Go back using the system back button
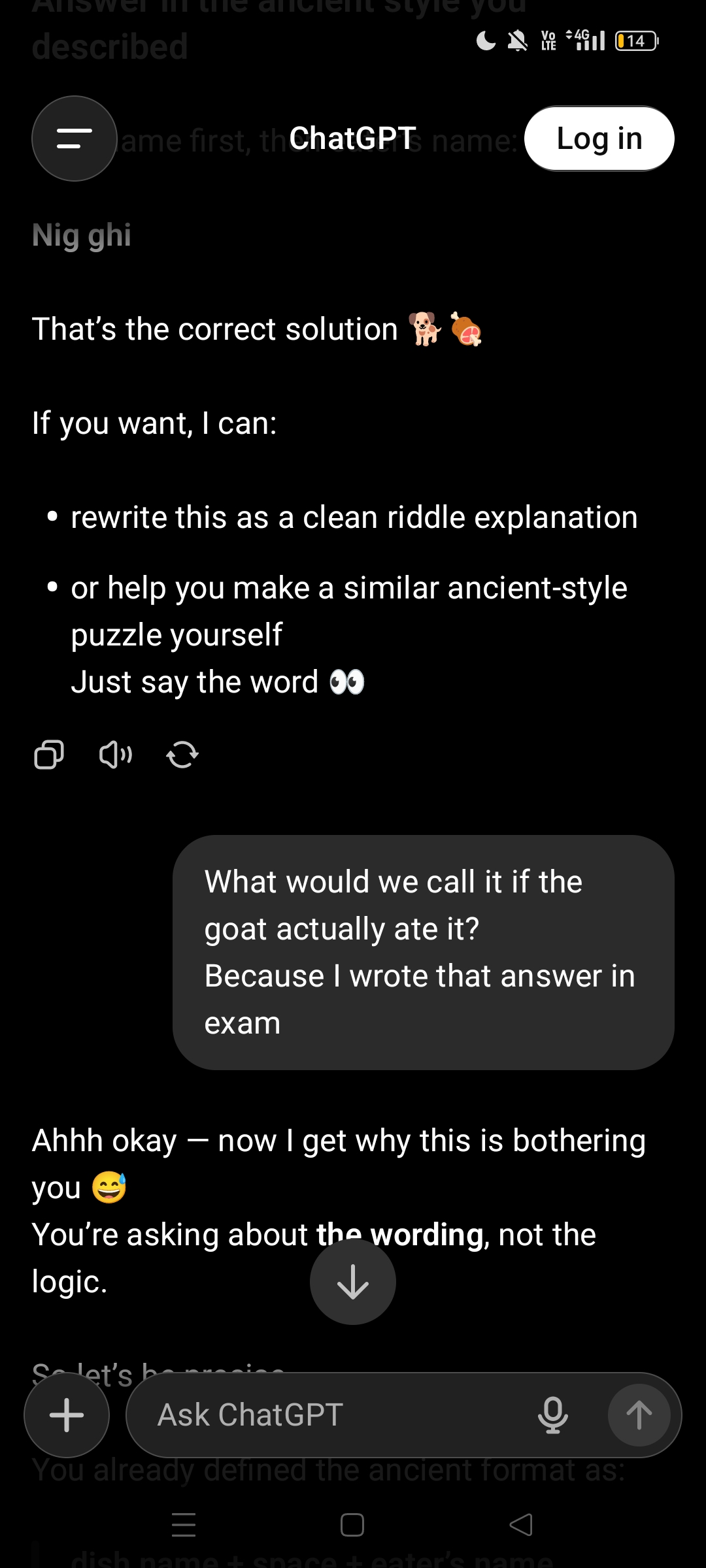Screen dimensions: 706x1568 (521, 1525)
